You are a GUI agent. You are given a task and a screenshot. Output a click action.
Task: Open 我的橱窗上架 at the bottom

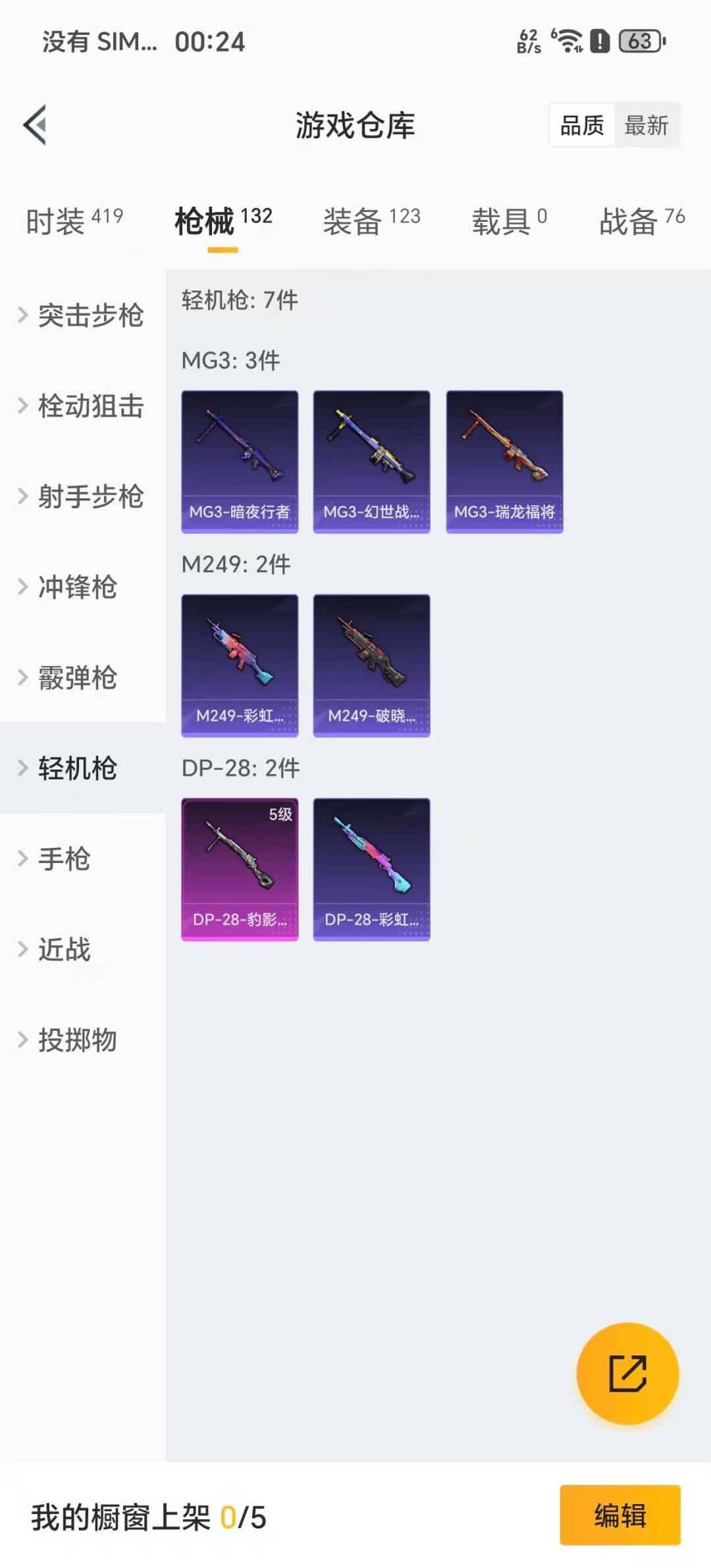pyautogui.click(x=147, y=1517)
